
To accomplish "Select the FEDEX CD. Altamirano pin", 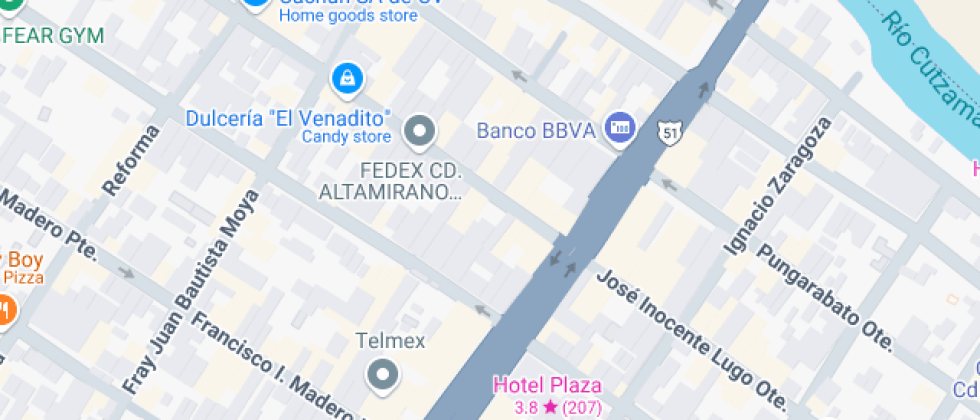I will pos(420,131).
